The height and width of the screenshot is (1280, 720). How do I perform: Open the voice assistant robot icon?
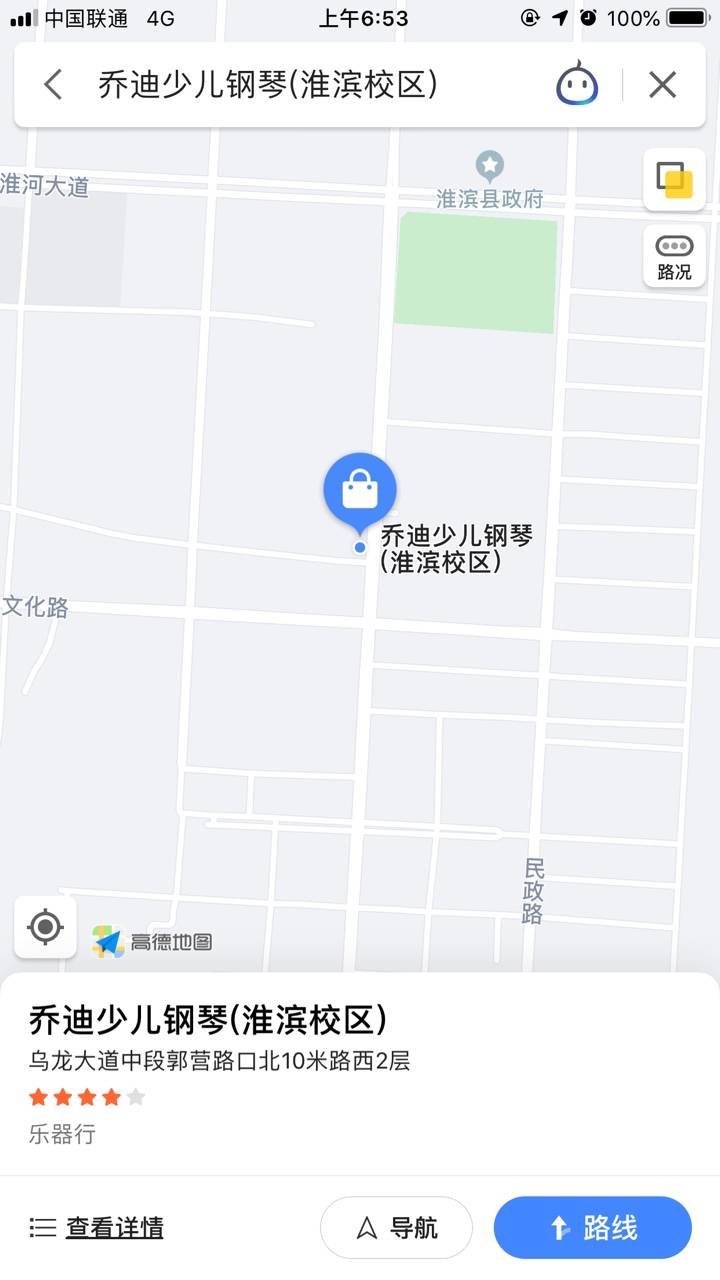coord(577,85)
